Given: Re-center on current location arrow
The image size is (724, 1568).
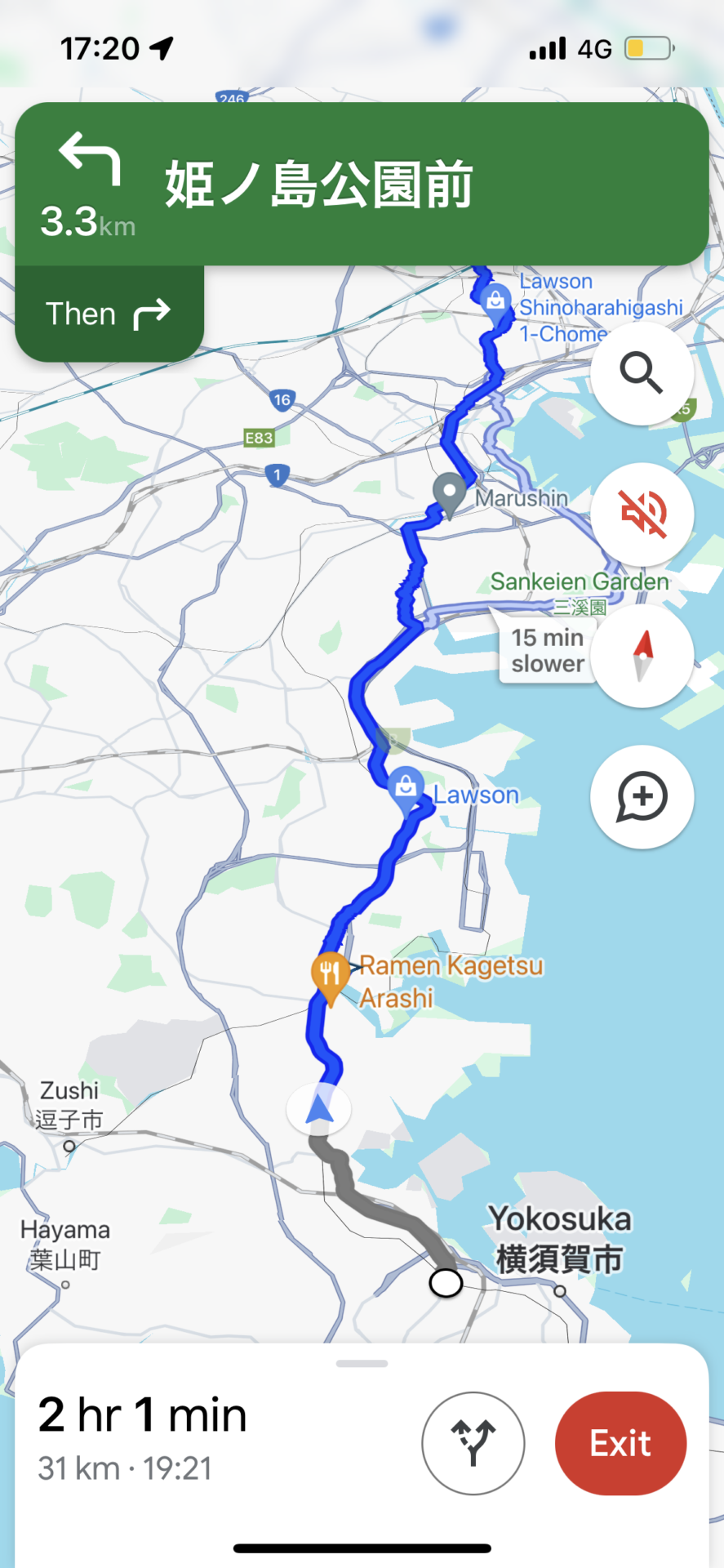Looking at the screenshot, I should tap(319, 1110).
